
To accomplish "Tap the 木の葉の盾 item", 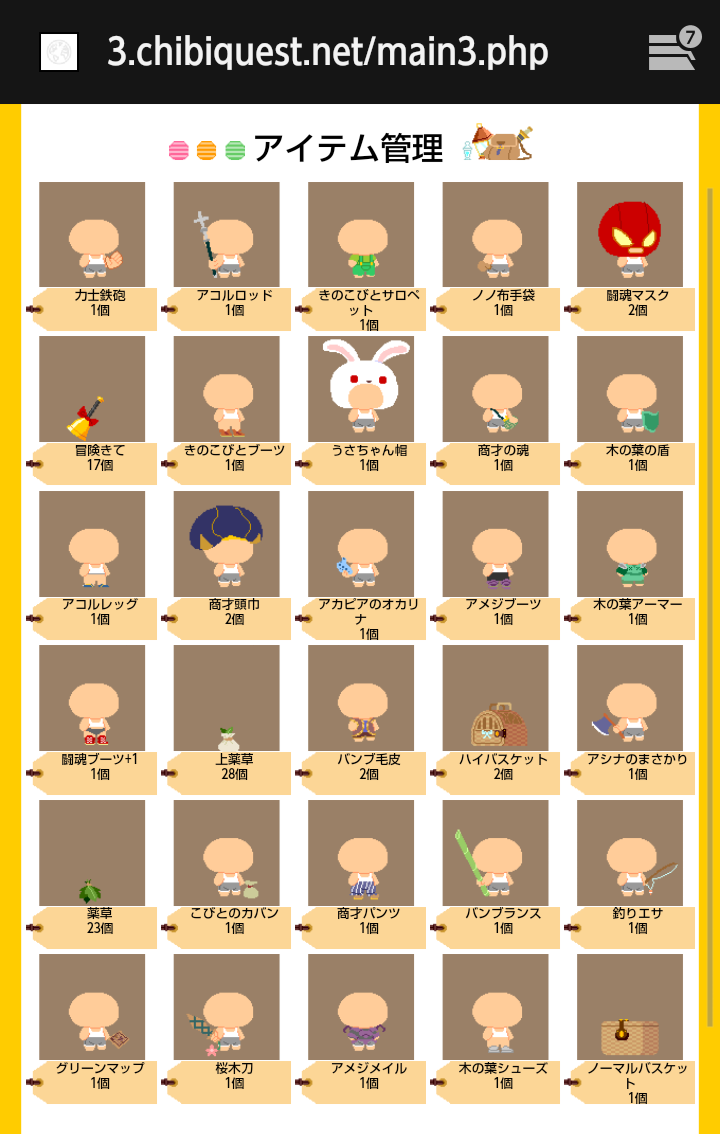I will click(630, 389).
